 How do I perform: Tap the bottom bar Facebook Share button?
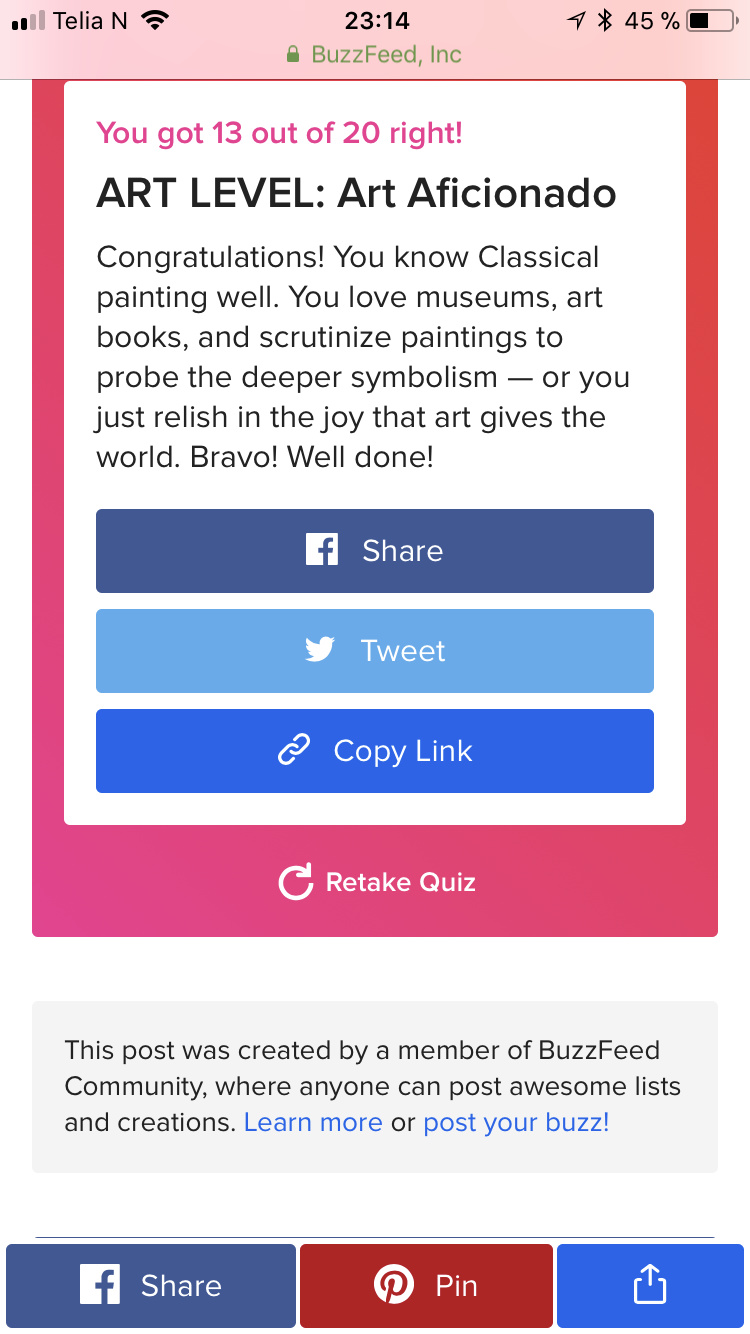point(151,1285)
